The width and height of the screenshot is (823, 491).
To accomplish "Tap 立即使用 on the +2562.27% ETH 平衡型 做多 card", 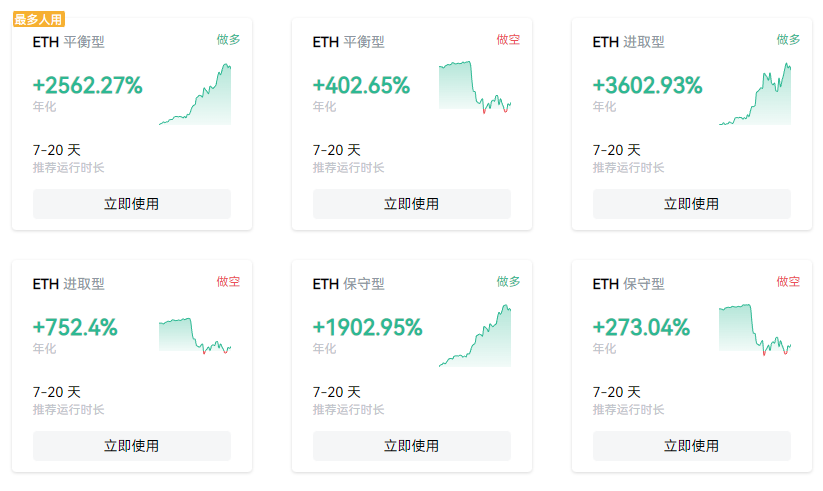I will pyautogui.click(x=131, y=204).
